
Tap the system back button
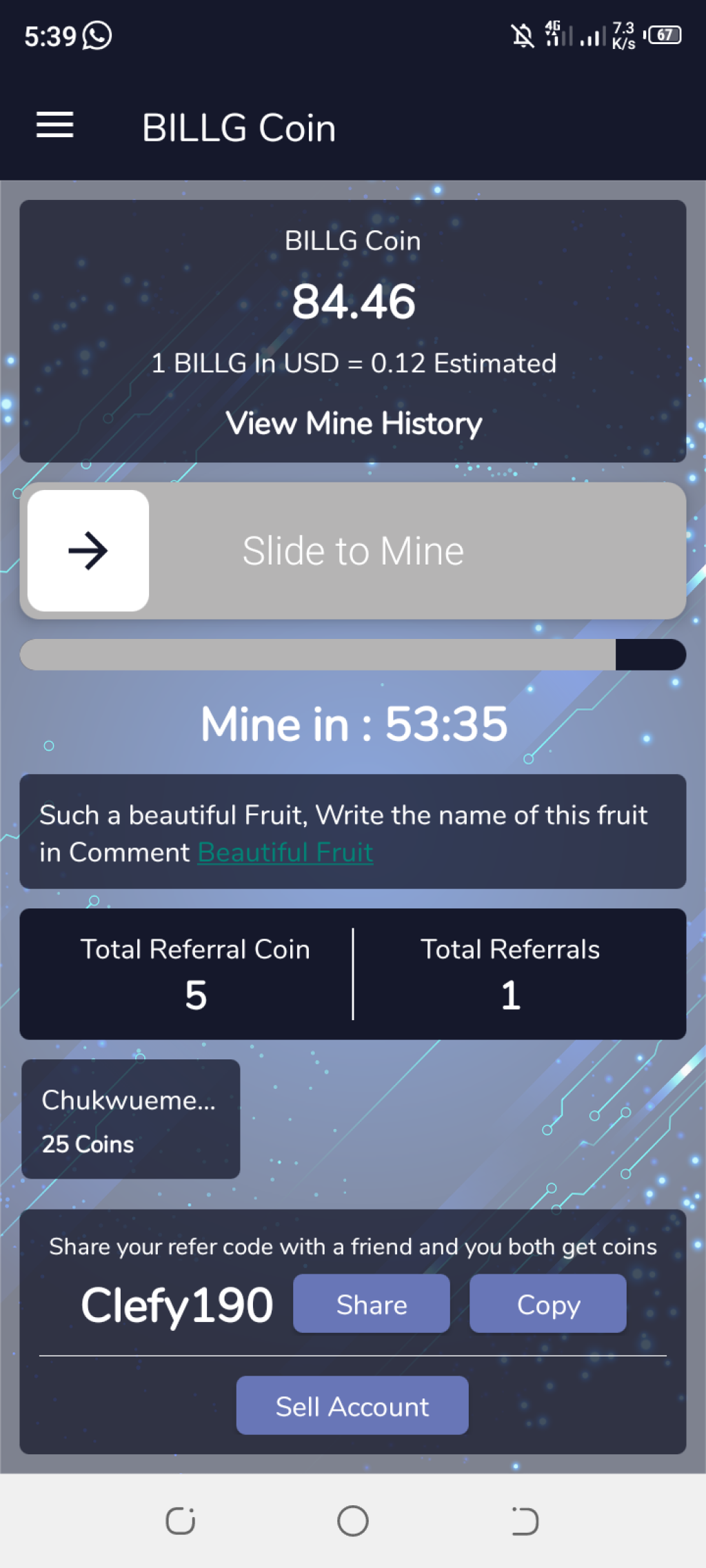pos(525,1521)
